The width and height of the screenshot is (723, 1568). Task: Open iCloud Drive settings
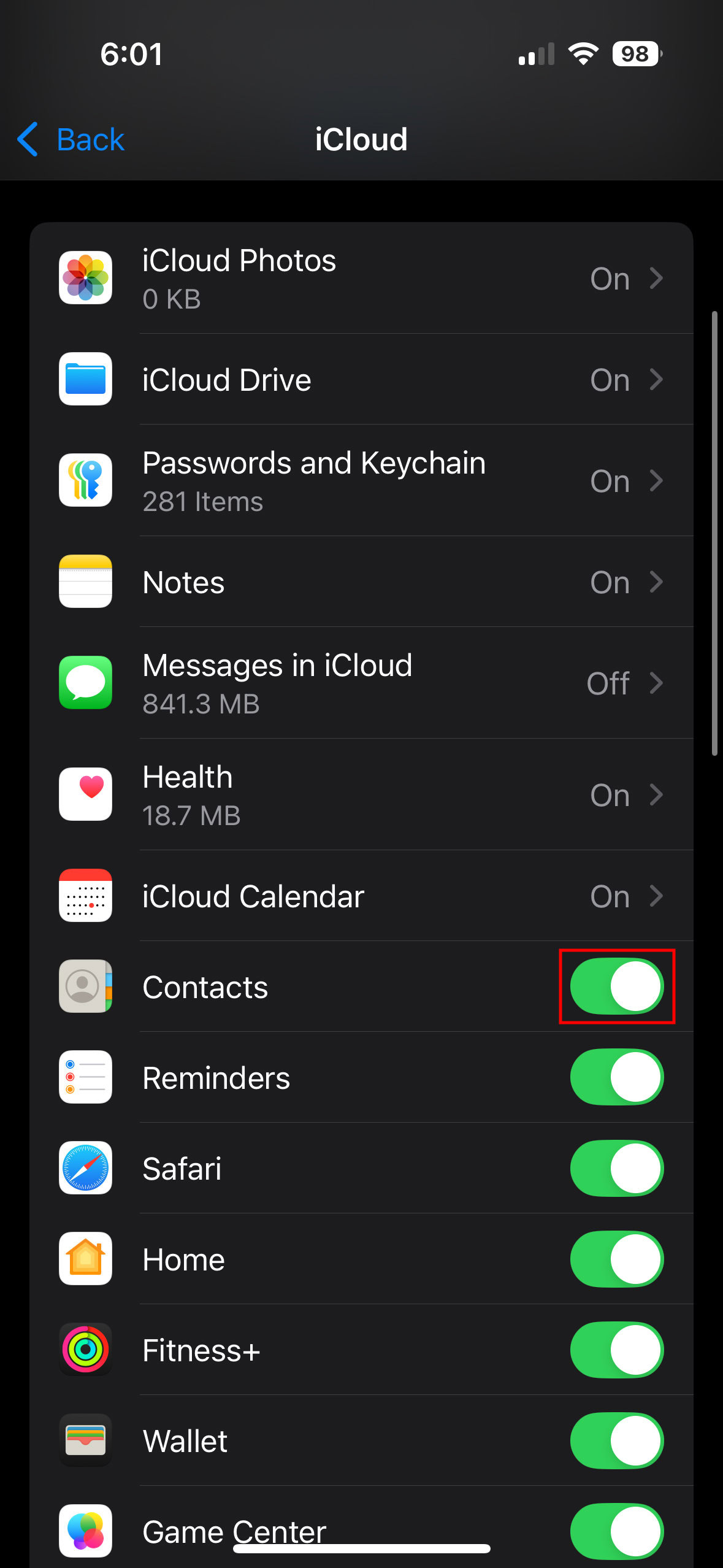click(361, 380)
